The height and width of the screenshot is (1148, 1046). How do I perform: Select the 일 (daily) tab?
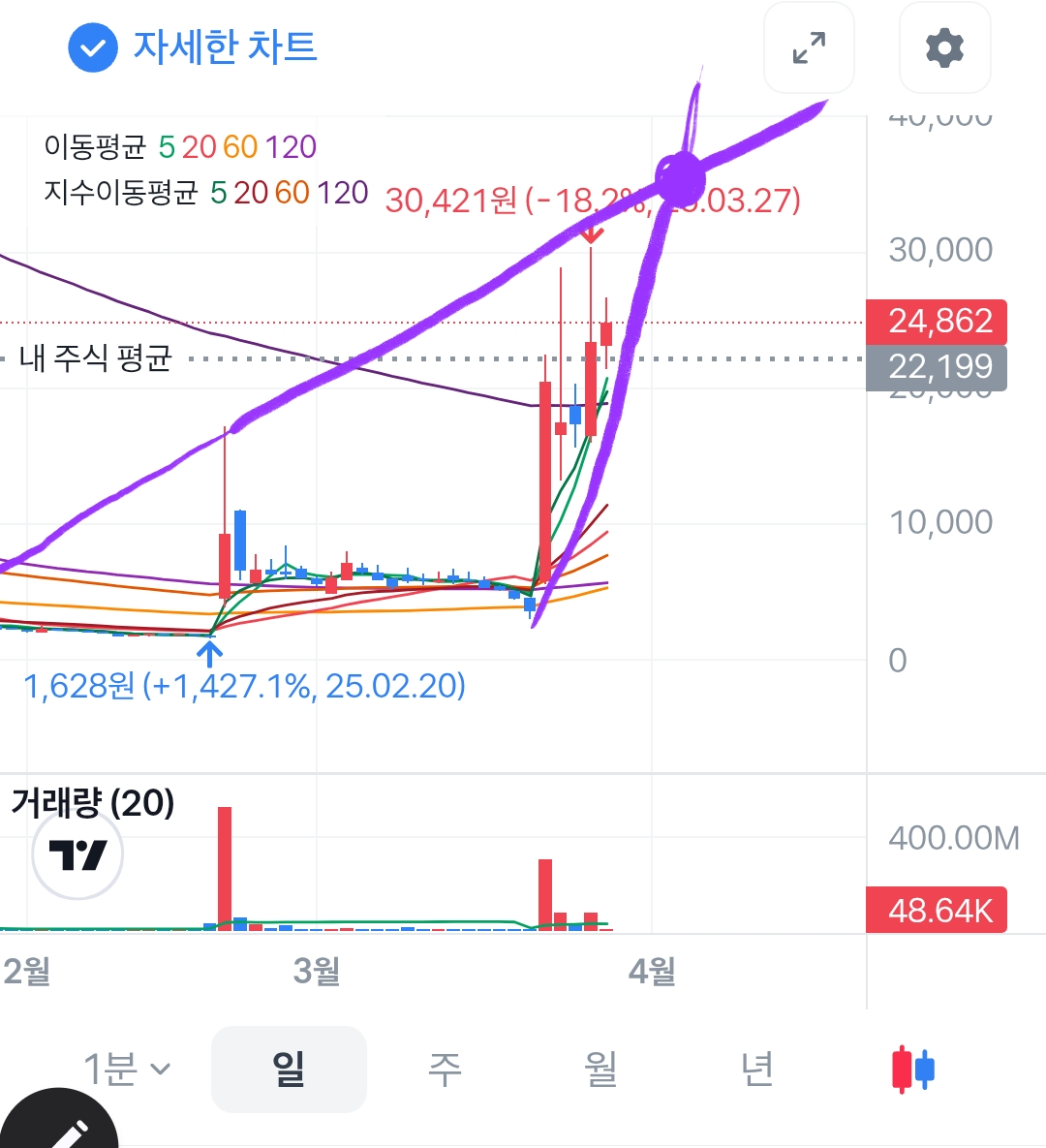point(289,1070)
